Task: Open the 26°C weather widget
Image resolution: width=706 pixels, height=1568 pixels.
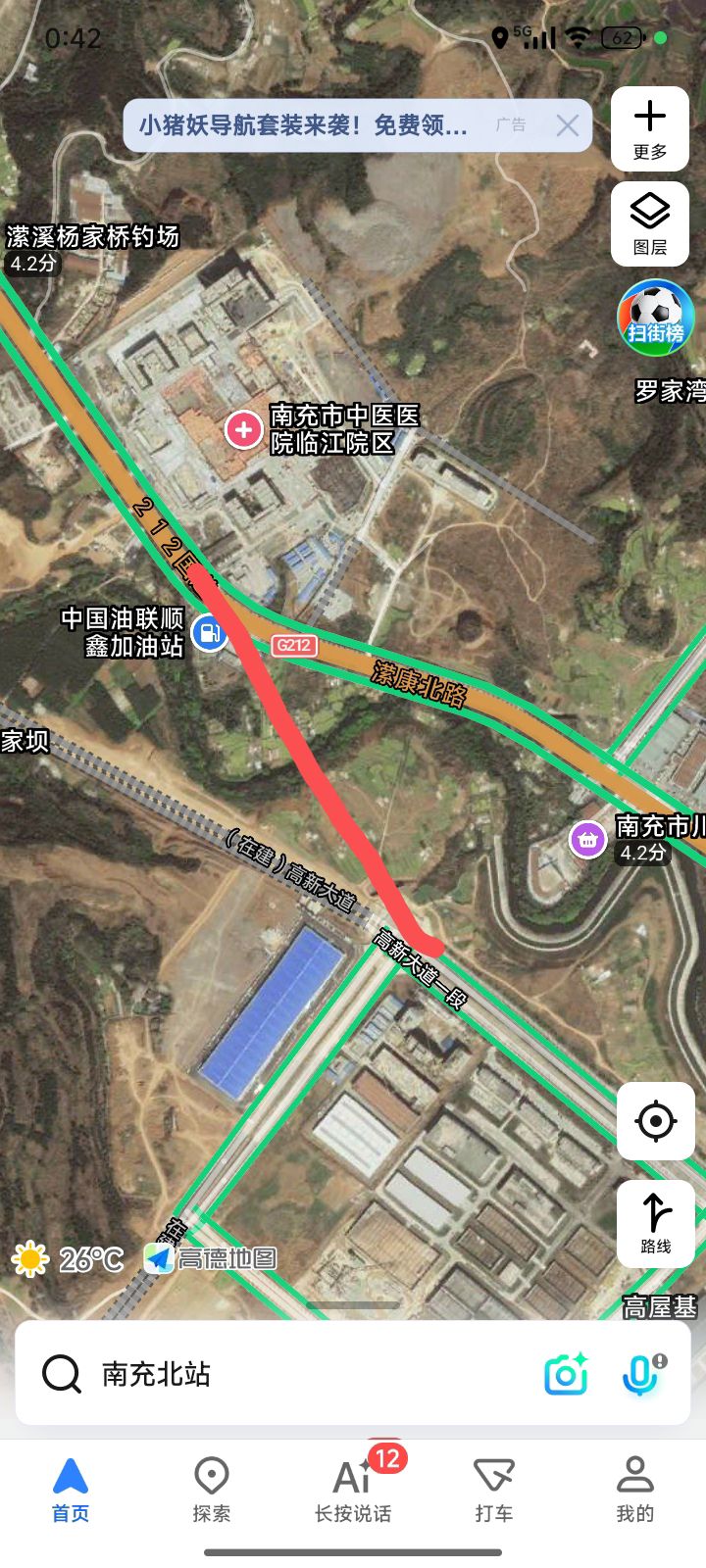Action: 68,1258
